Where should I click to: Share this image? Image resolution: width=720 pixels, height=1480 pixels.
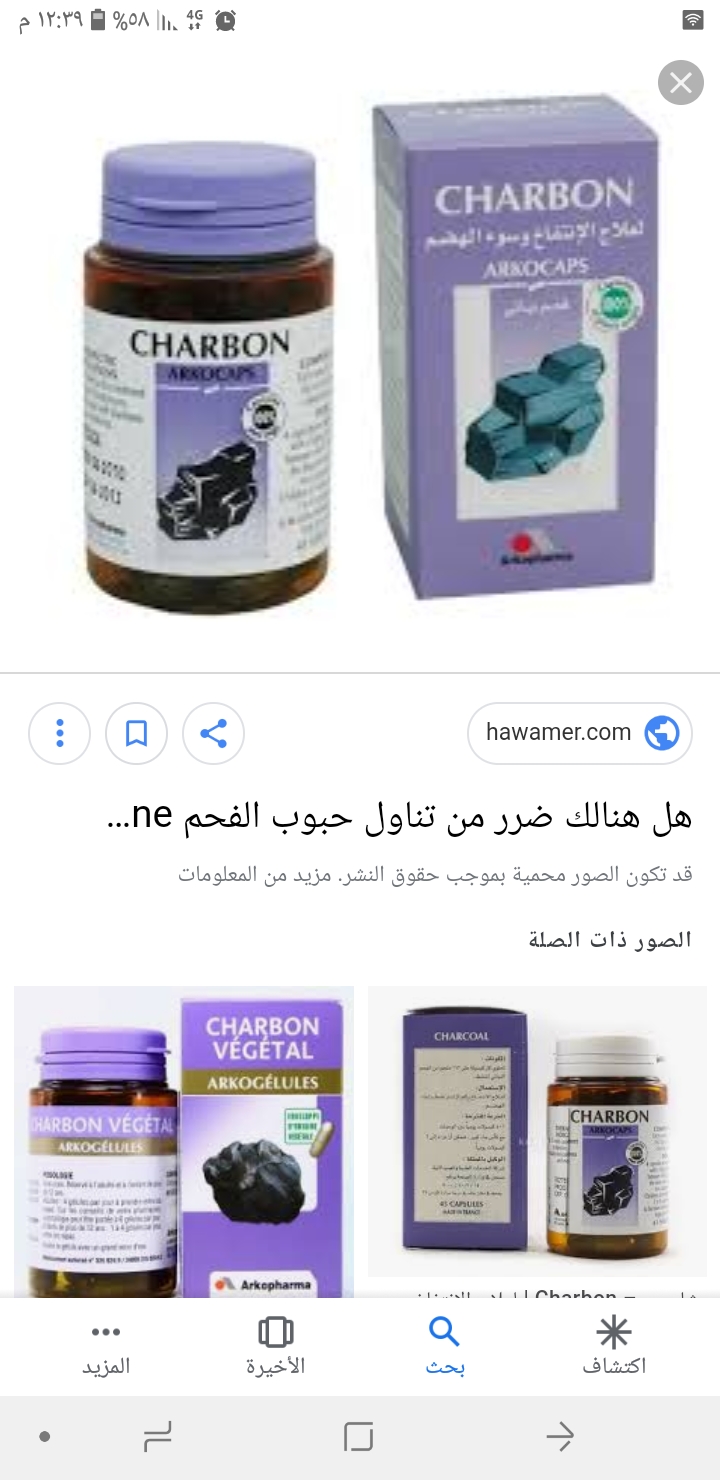(213, 734)
